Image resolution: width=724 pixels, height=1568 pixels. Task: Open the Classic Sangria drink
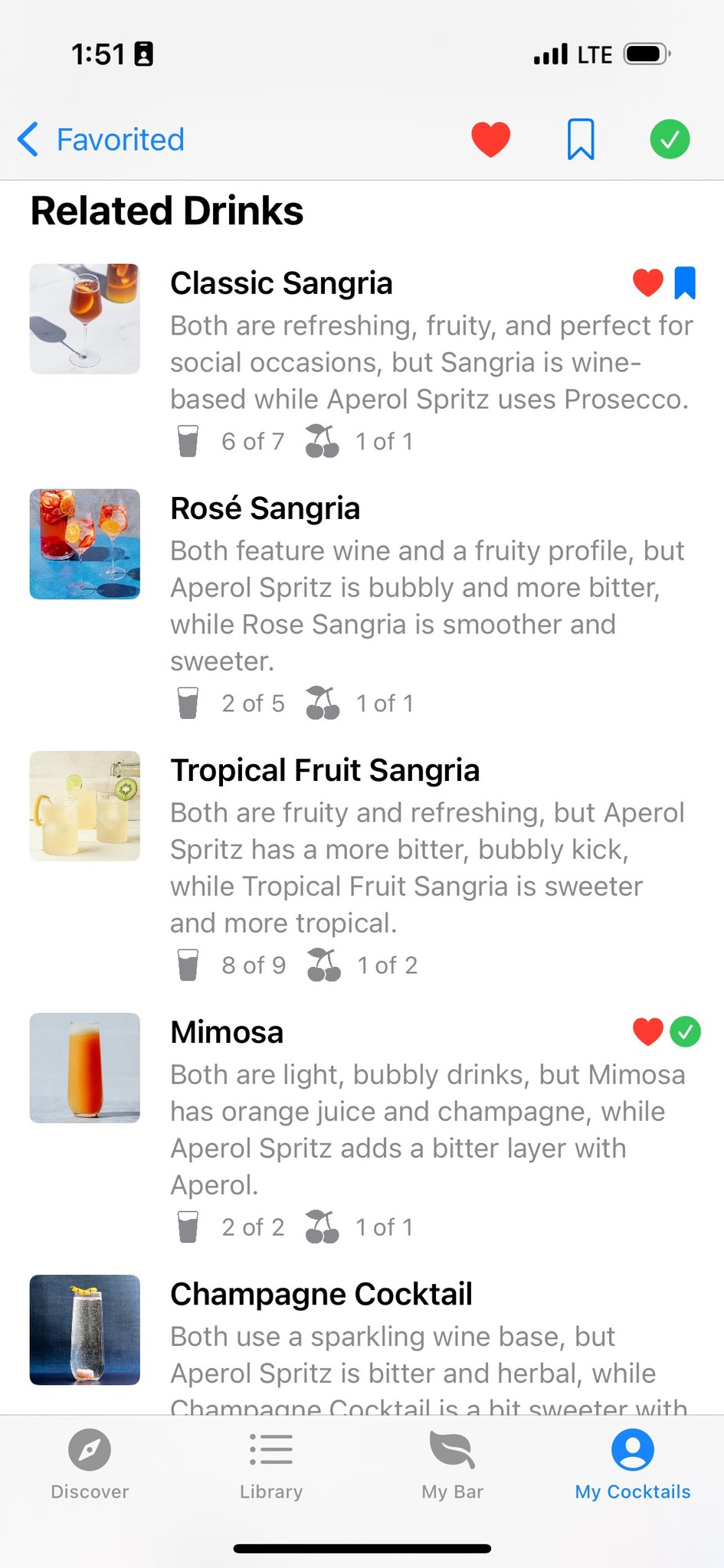point(281,283)
